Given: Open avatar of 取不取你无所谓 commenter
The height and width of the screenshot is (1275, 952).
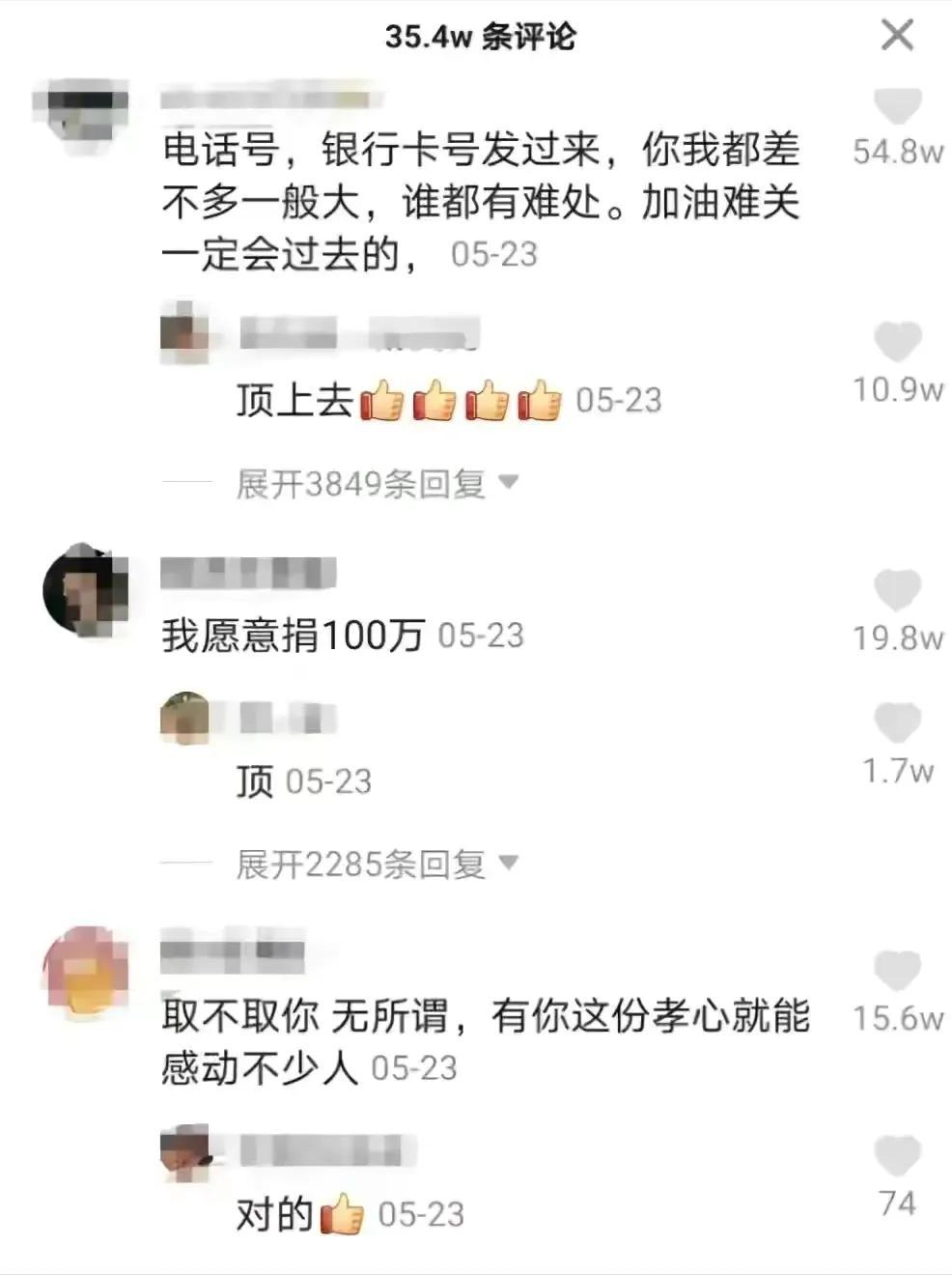Looking at the screenshot, I should (x=85, y=969).
